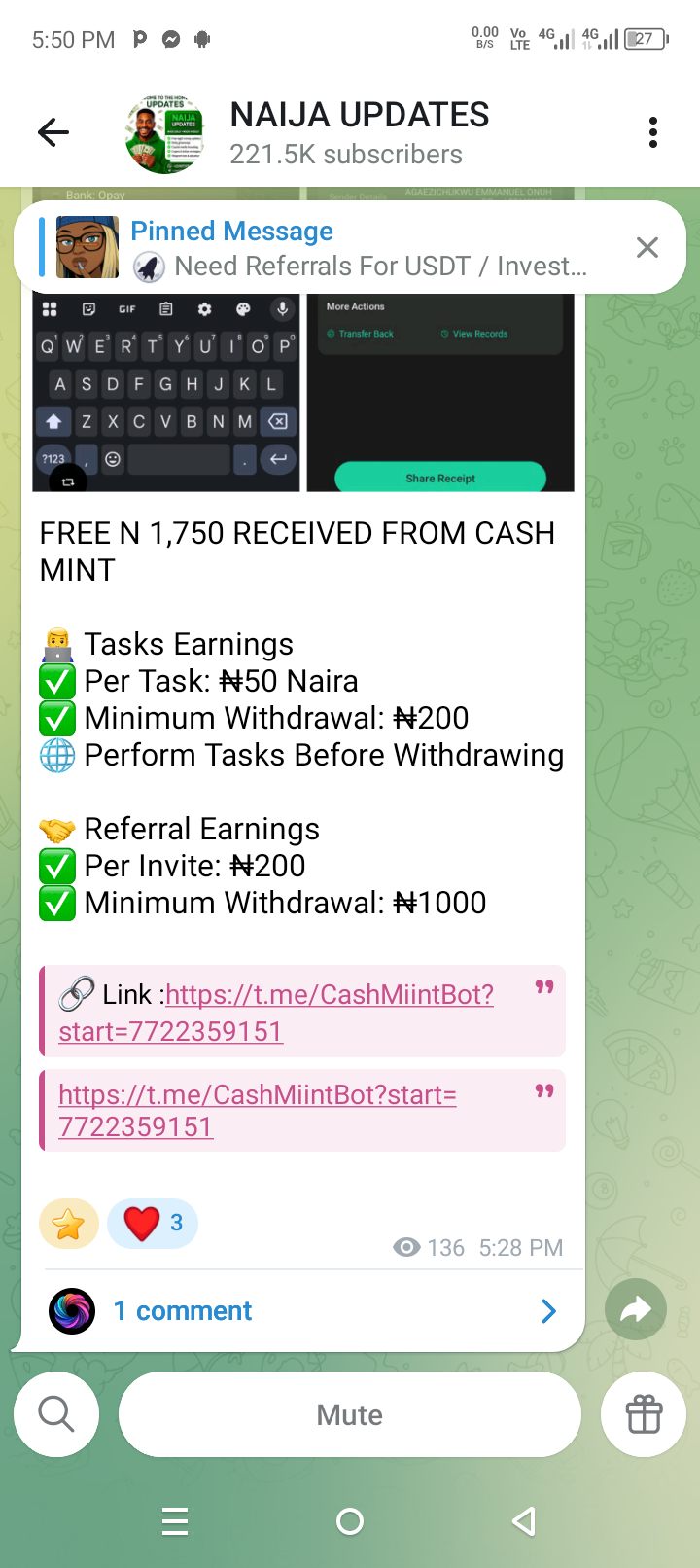Open the gift button
The width and height of the screenshot is (700, 1568).
pos(644,1414)
